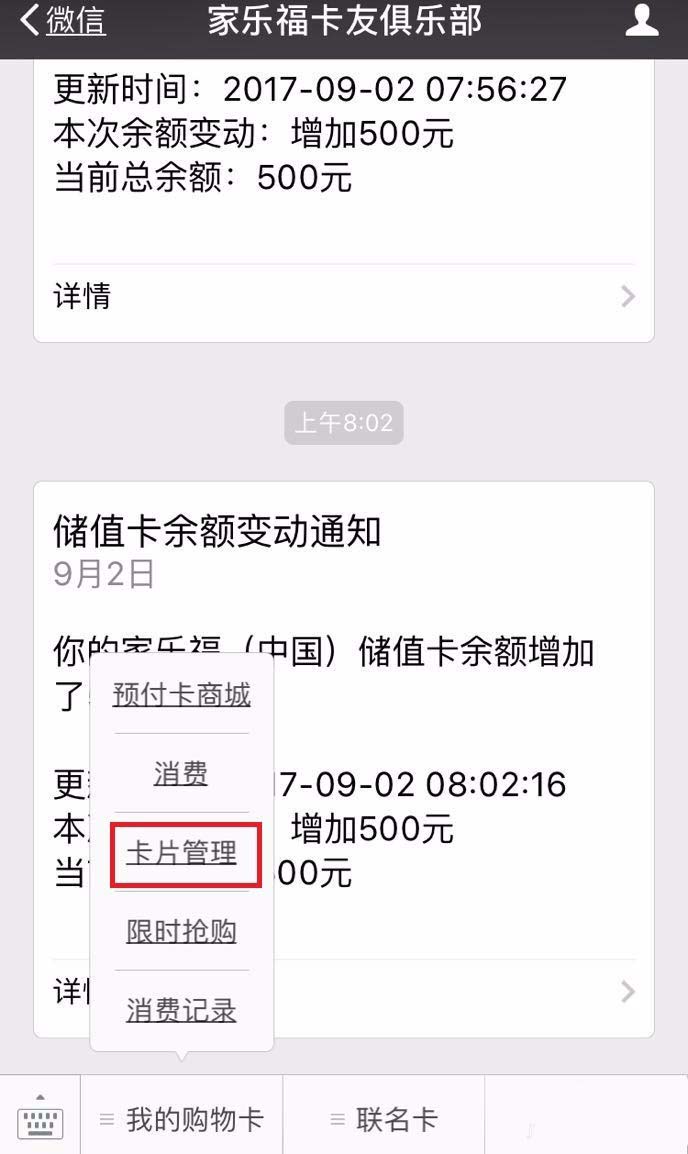View 消费记录 from the menu

tap(181, 1010)
